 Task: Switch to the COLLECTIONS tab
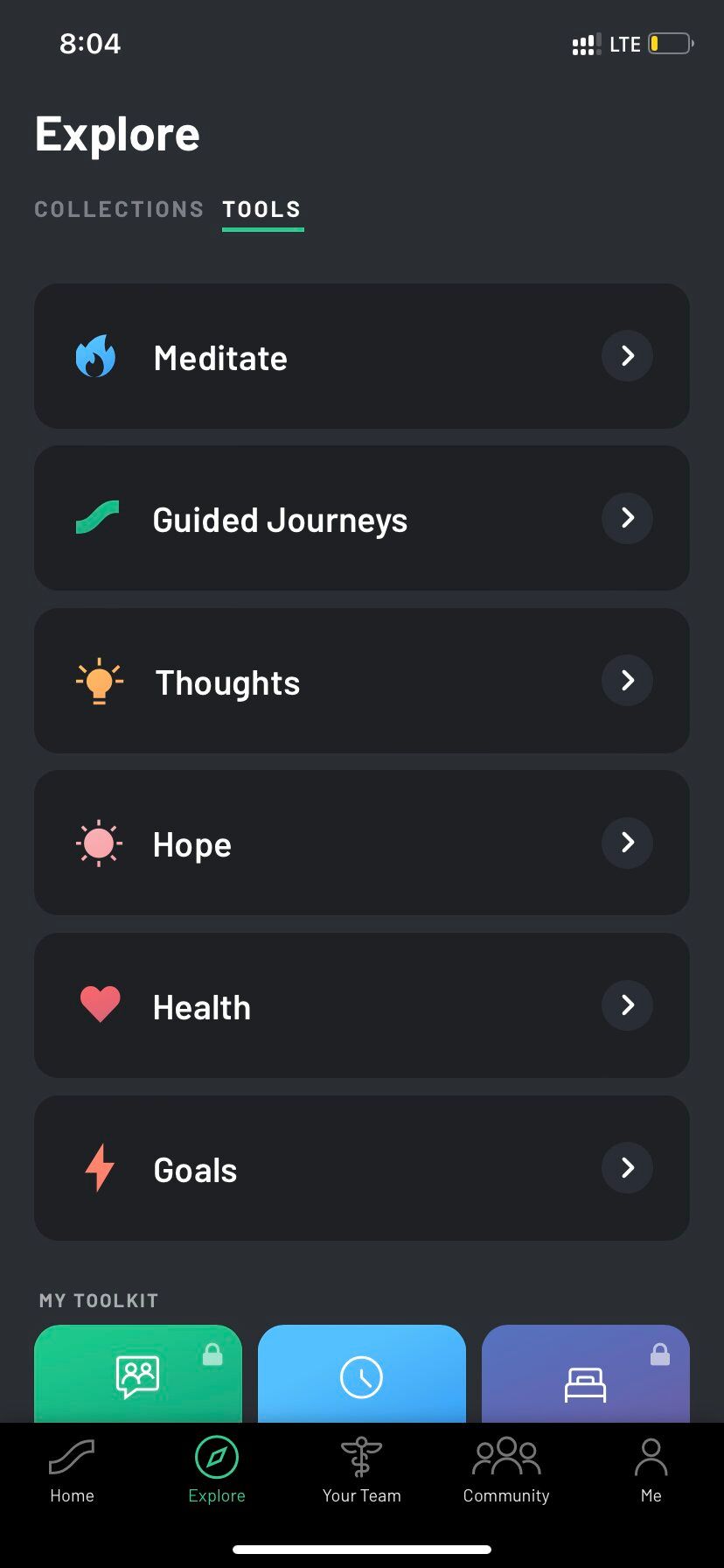(x=119, y=208)
